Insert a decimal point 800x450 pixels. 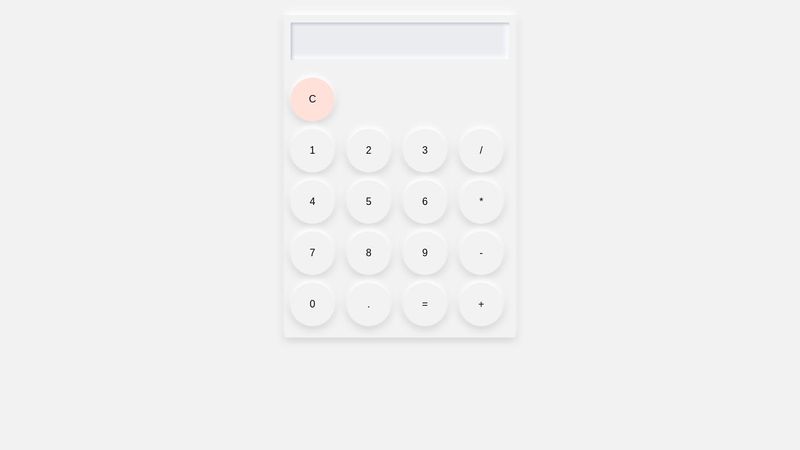click(x=368, y=304)
